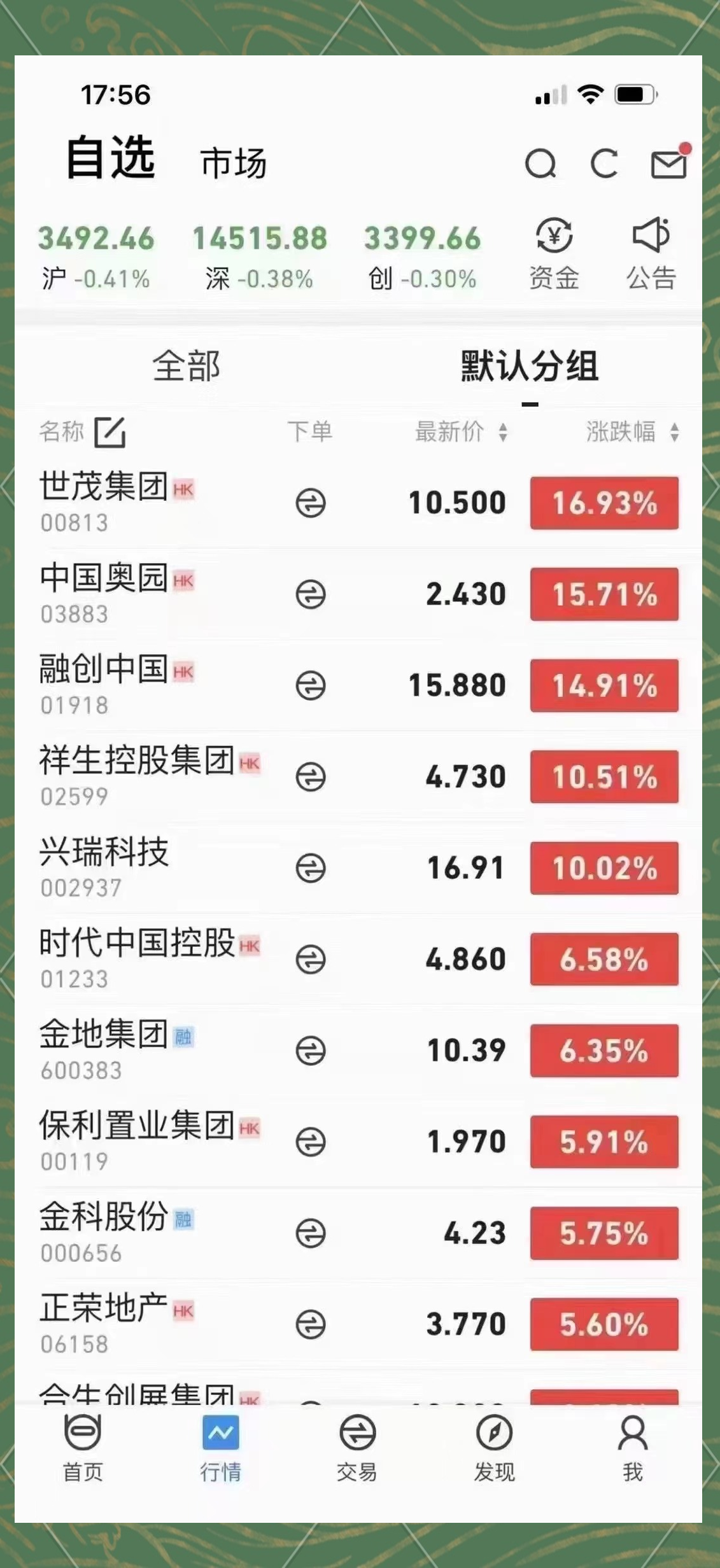The image size is (720, 1568).
Task: Open the message inbox icon
Action: click(667, 164)
